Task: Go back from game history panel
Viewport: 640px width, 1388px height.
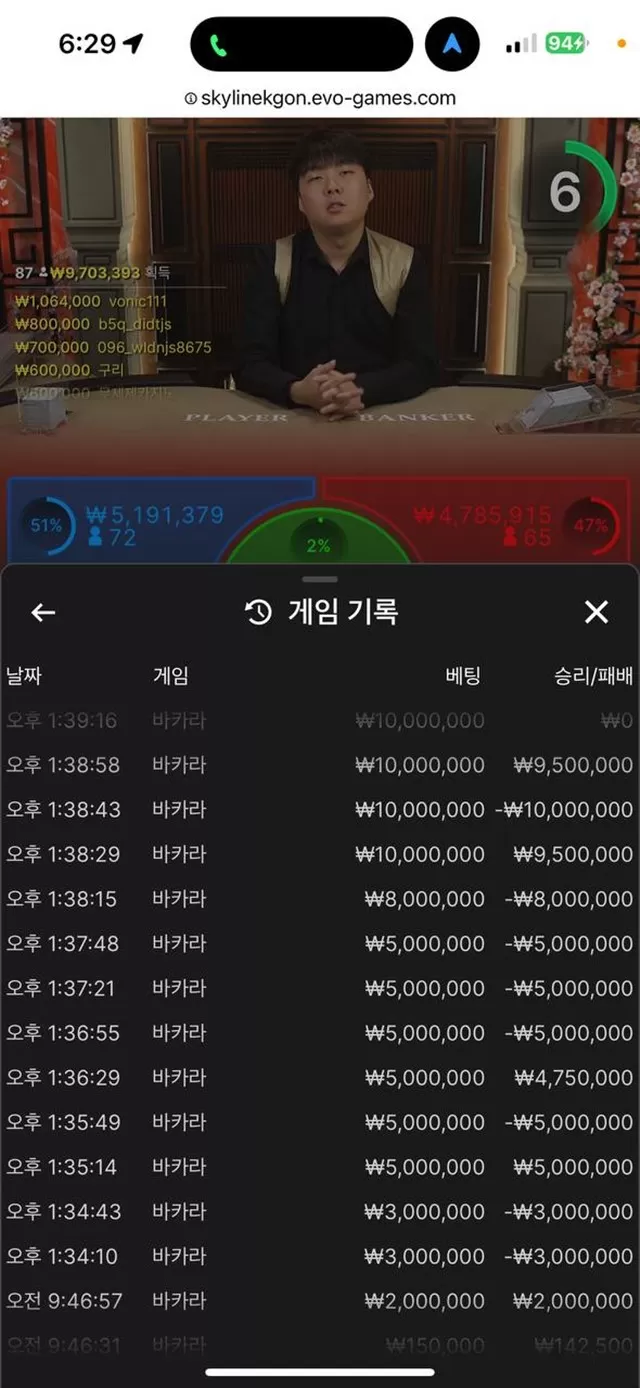Action: [43, 613]
